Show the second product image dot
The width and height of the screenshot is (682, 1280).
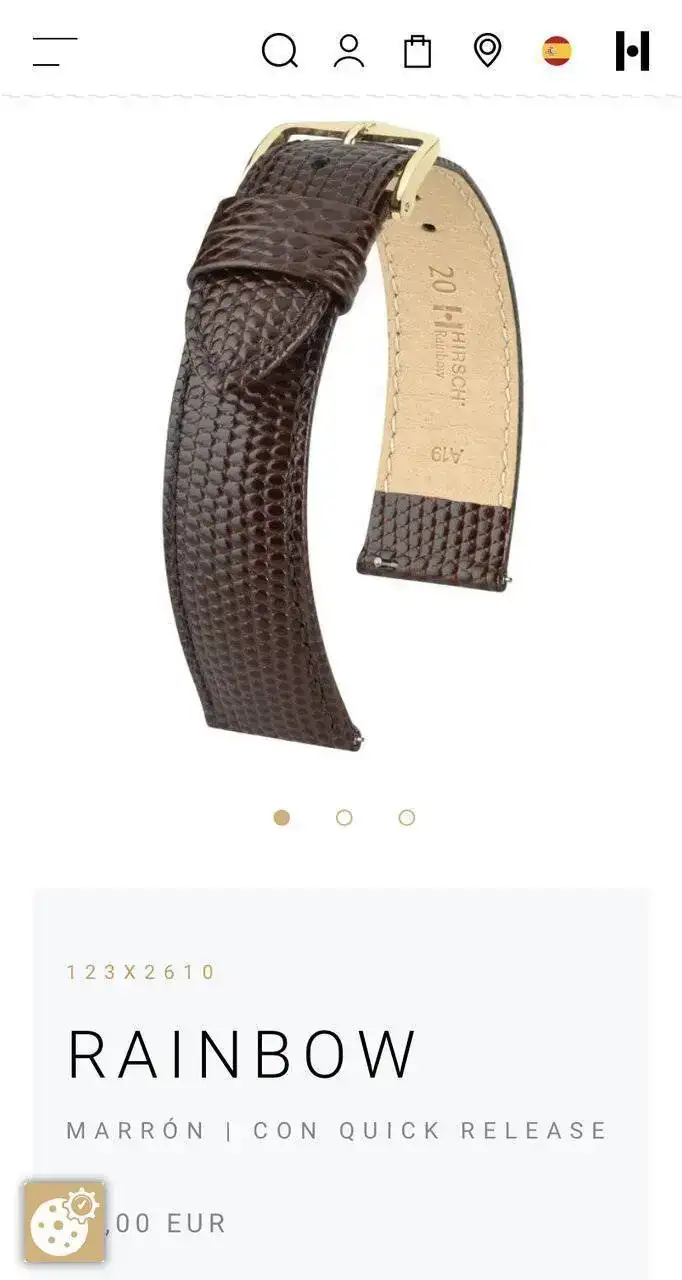coord(344,818)
